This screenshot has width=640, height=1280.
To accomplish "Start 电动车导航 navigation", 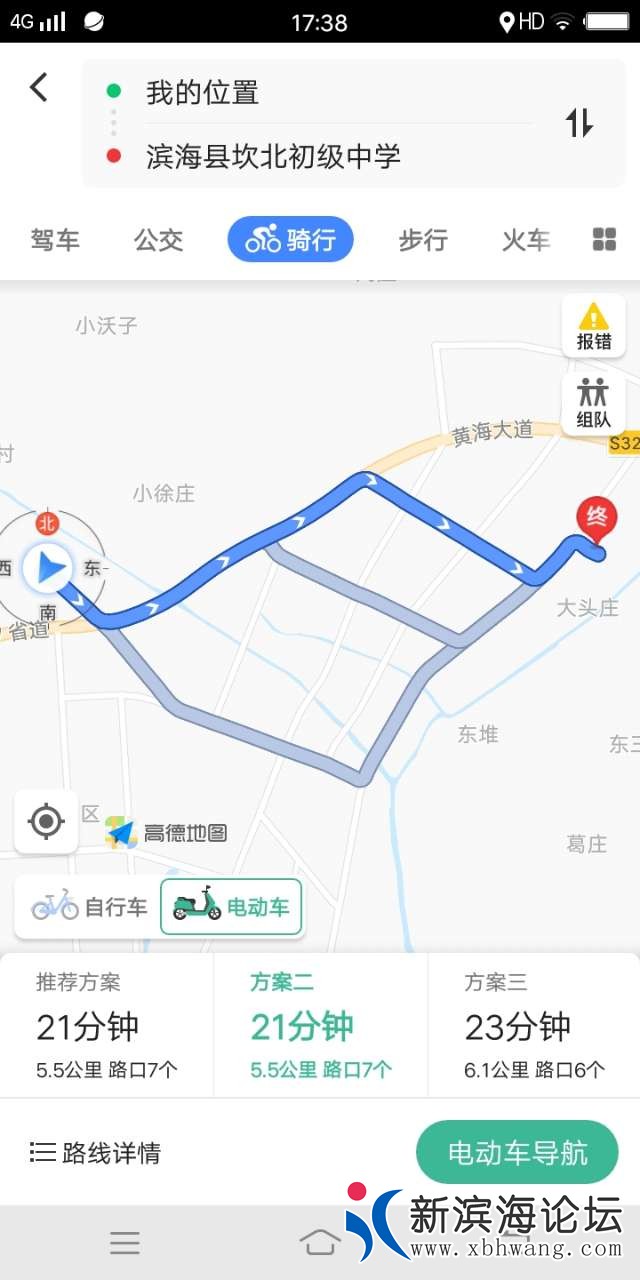I will click(x=517, y=1153).
